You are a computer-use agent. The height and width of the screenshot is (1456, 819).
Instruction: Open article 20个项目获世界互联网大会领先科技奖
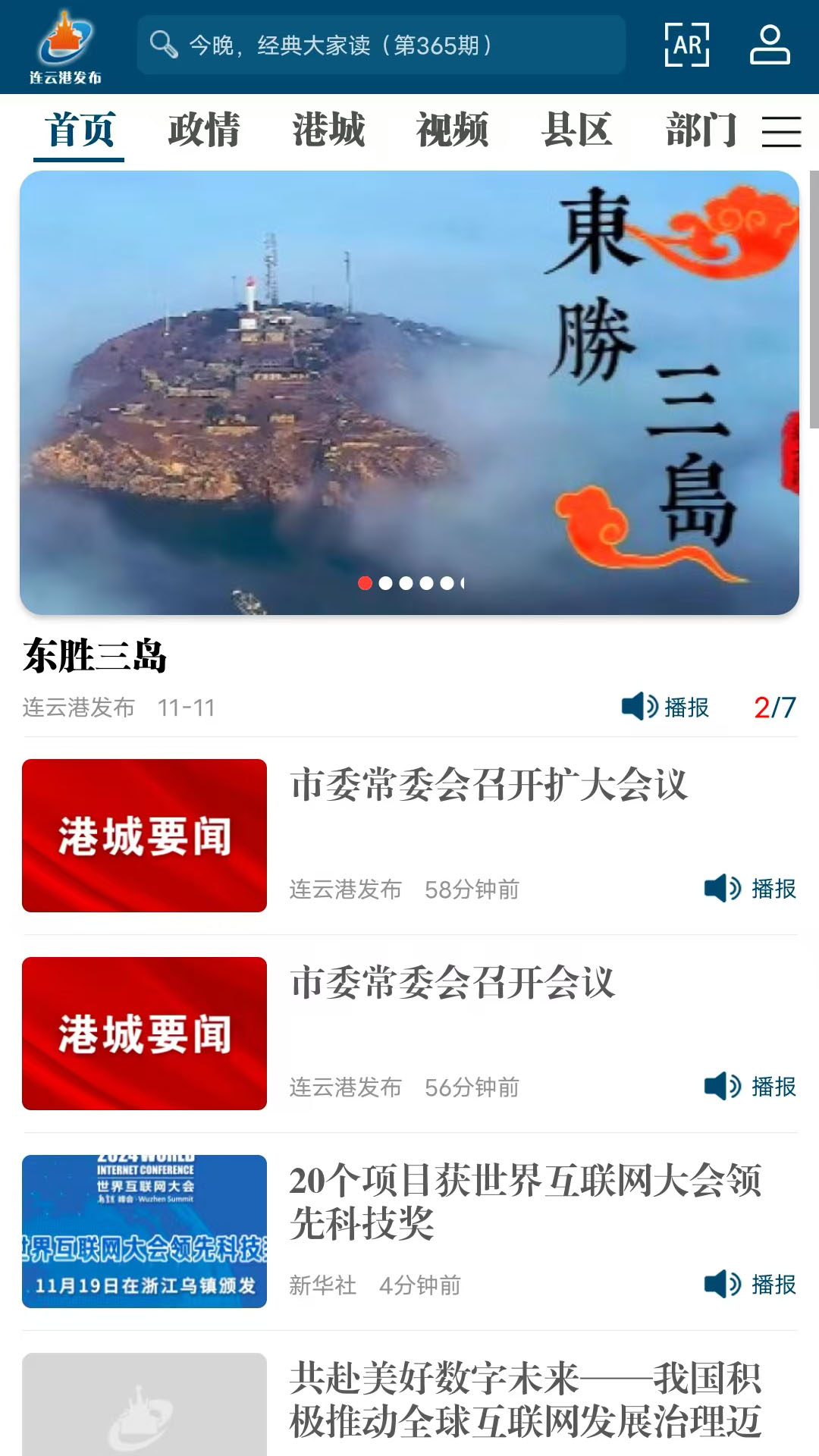pyautogui.click(x=525, y=1201)
